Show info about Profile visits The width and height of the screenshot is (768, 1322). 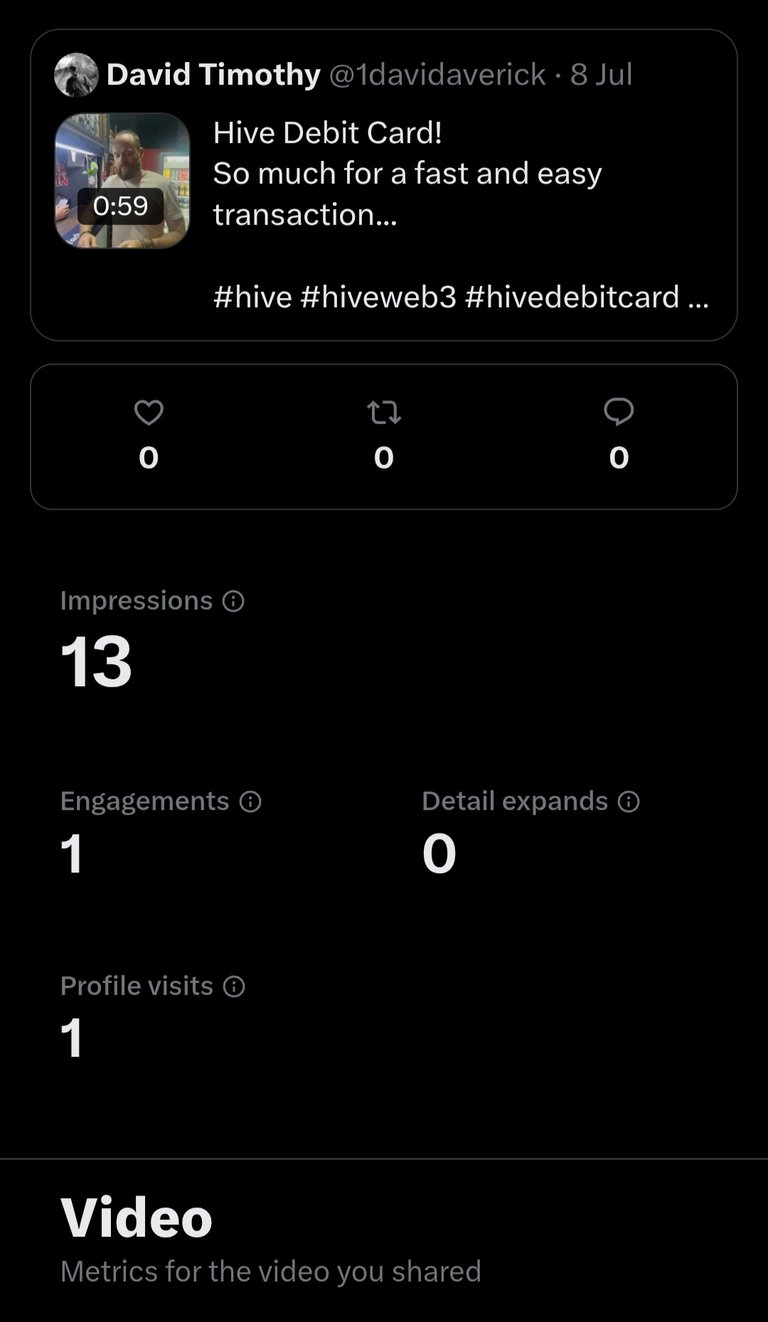pos(234,987)
